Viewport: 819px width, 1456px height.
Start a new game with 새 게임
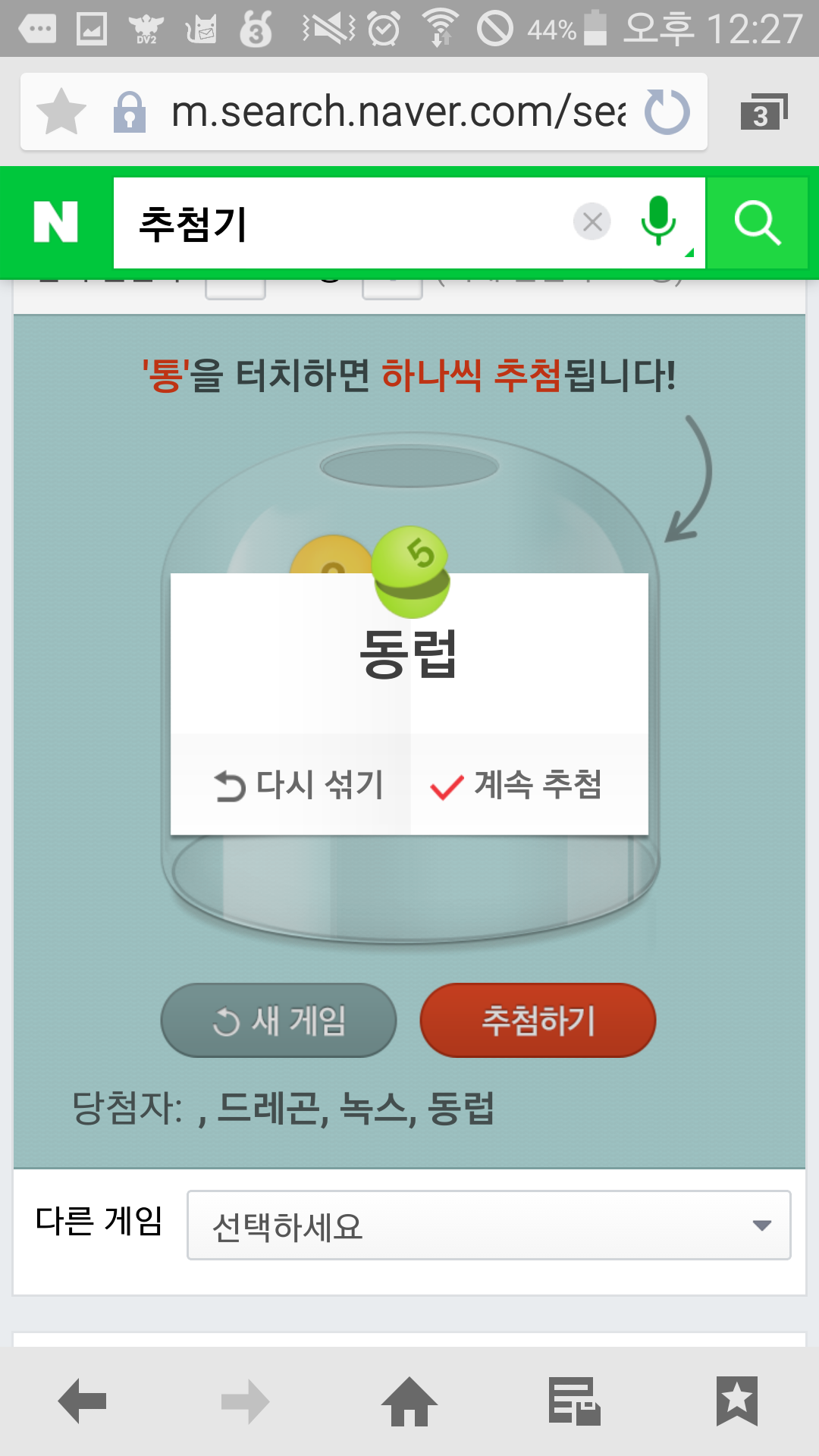pyautogui.click(x=279, y=1021)
